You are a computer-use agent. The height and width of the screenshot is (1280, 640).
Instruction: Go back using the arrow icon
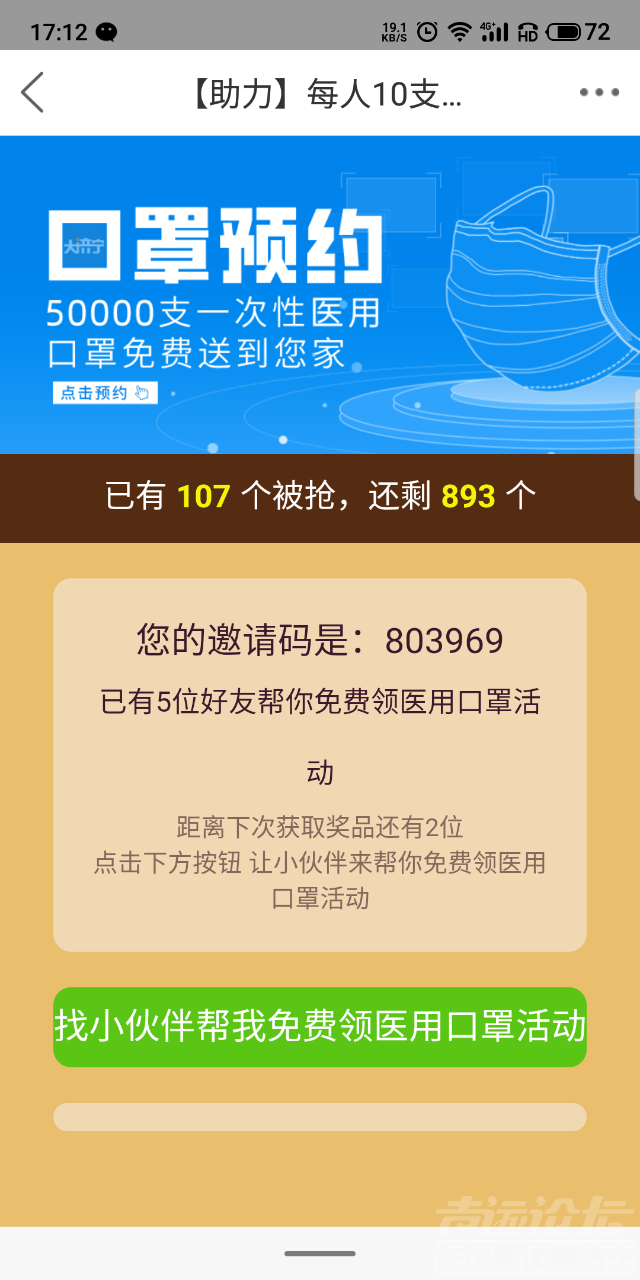(x=33, y=93)
